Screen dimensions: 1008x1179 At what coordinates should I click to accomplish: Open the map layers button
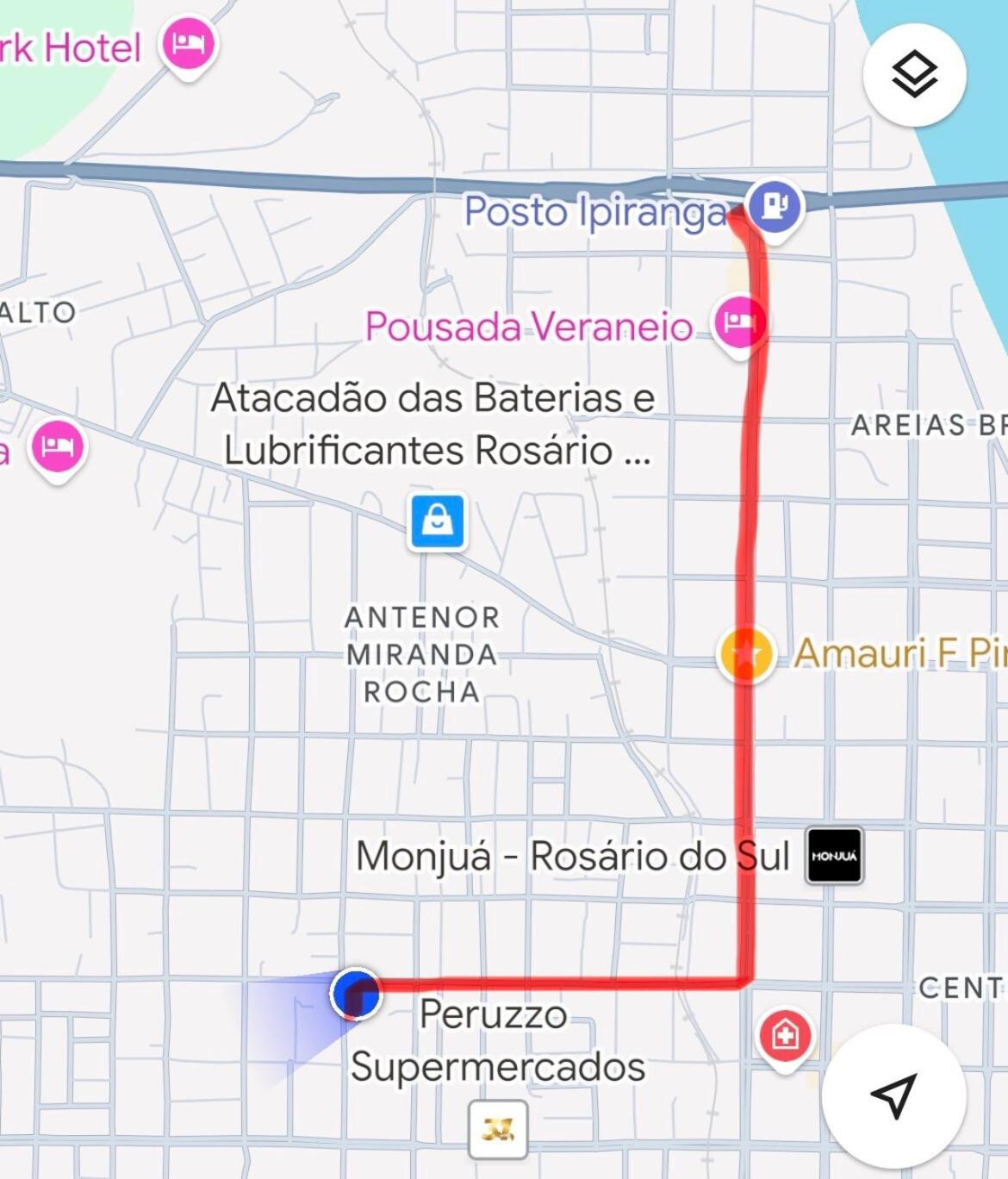[914, 75]
